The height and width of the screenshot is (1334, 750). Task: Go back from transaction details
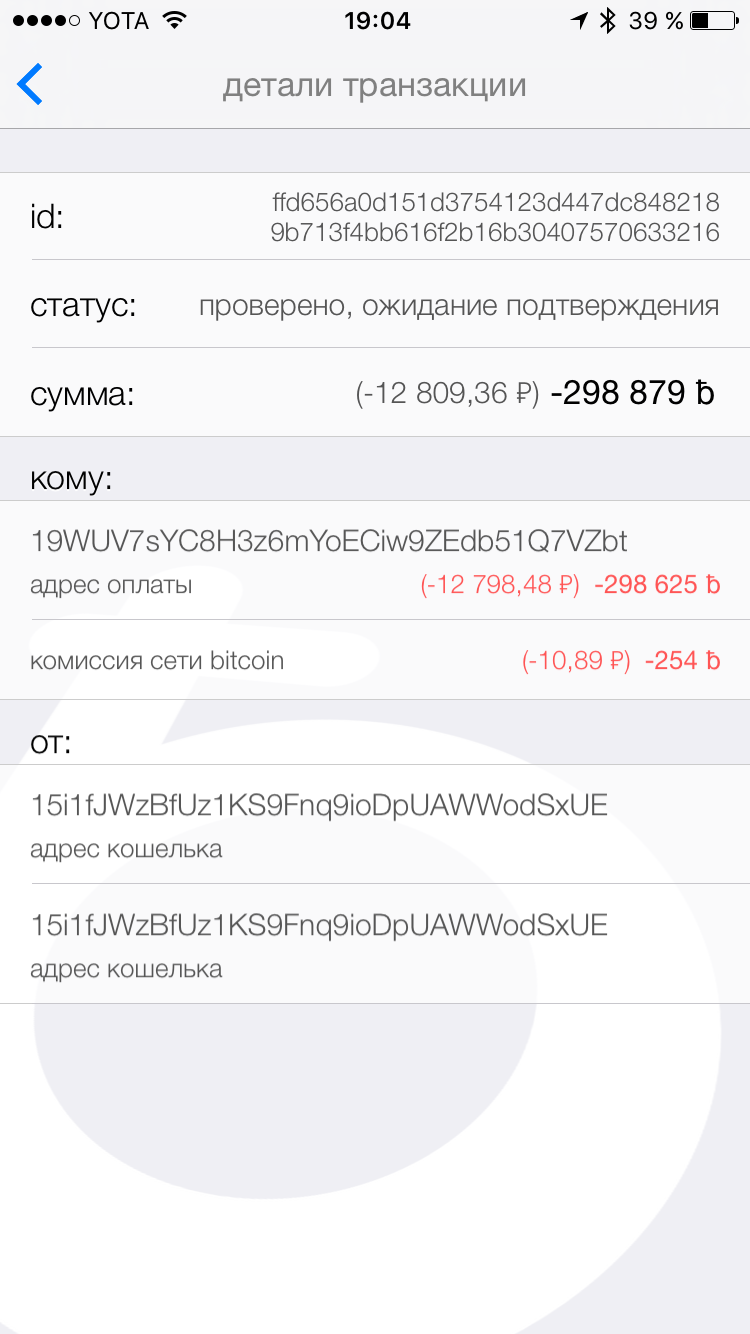pos(30,85)
